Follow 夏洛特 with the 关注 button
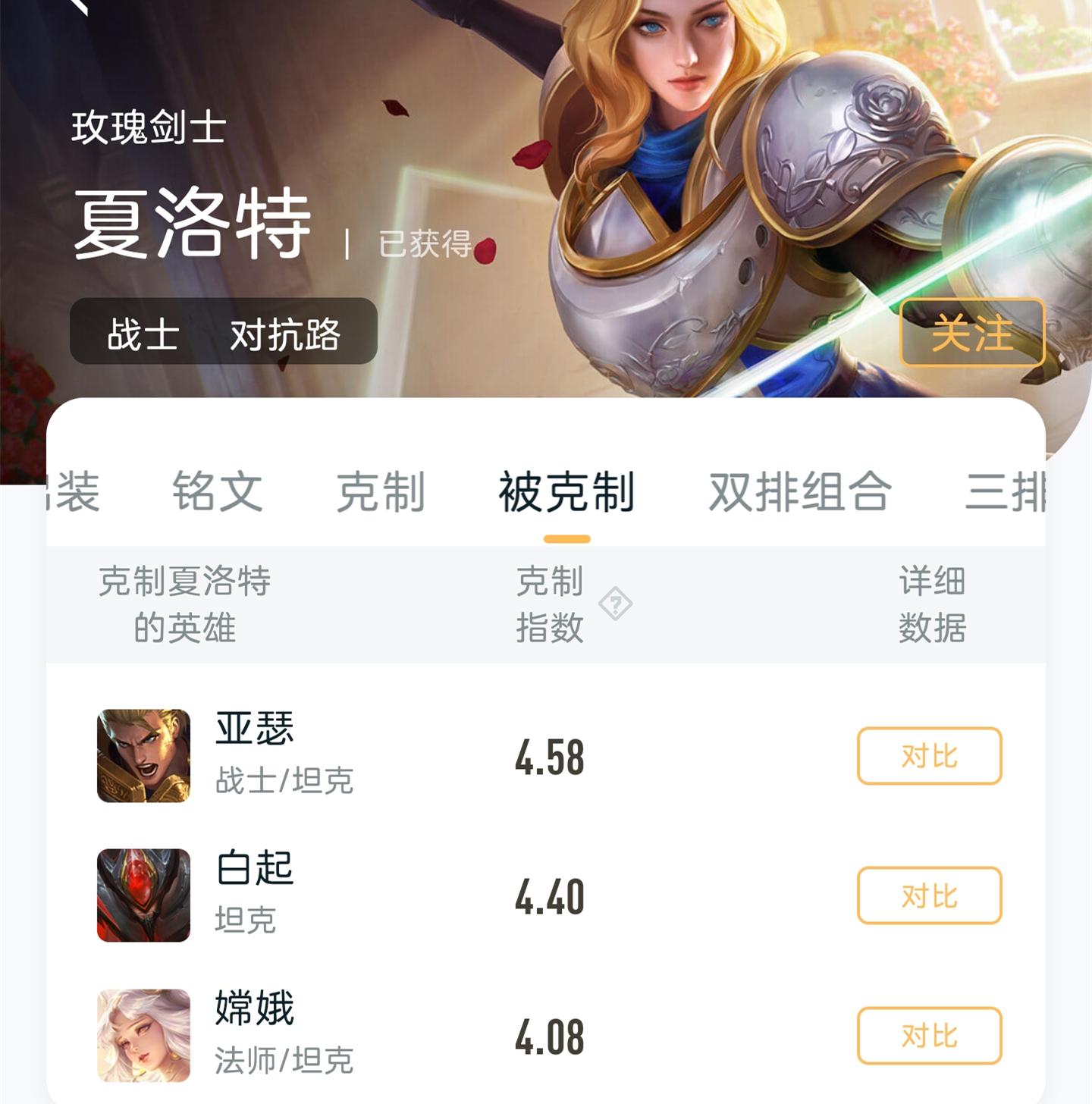 click(x=971, y=333)
